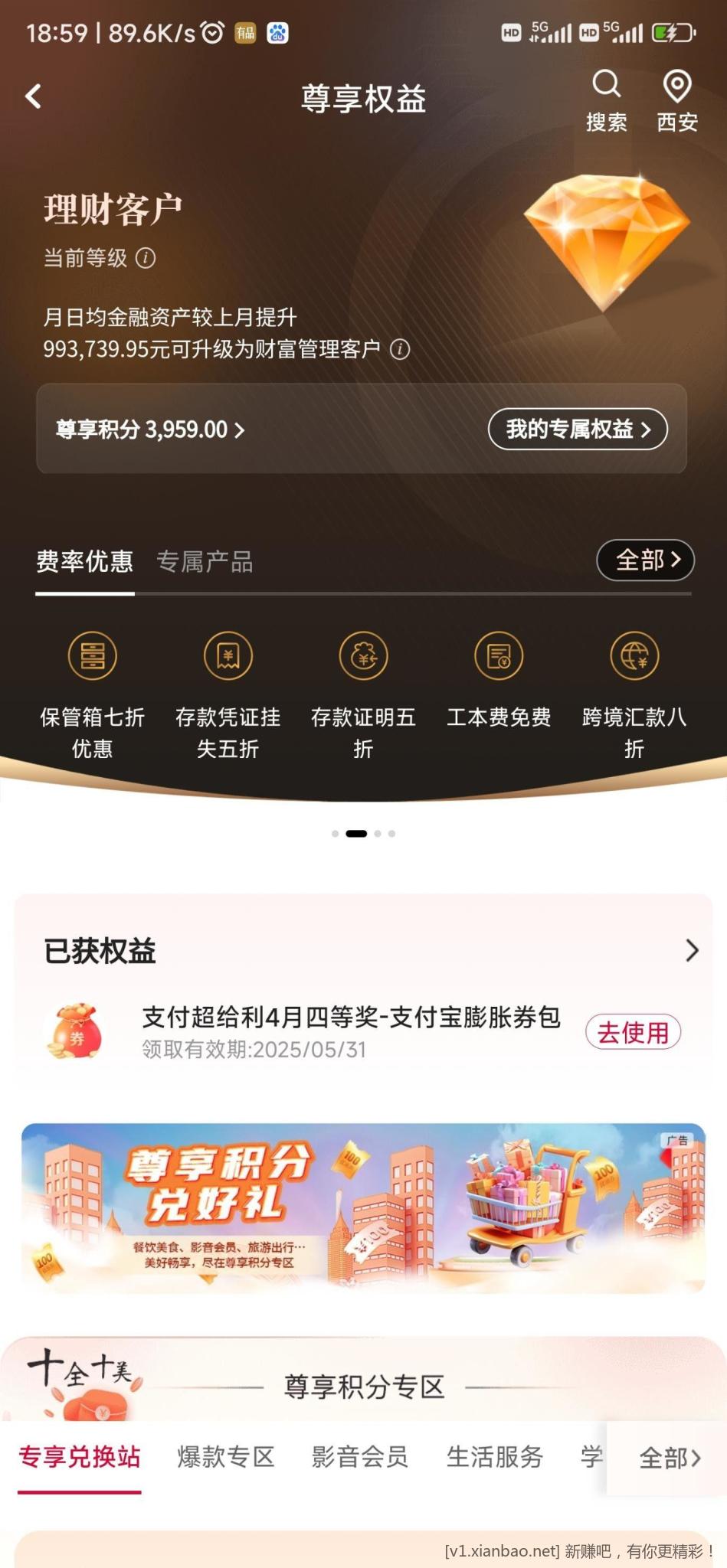Change the location 西安
Image resolution: width=727 pixels, height=1568 pixels.
(x=677, y=100)
